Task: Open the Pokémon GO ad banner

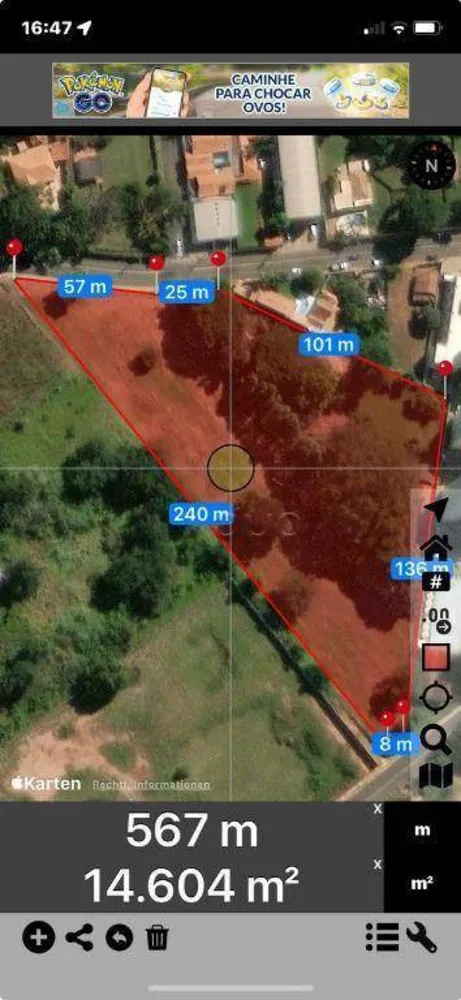Action: point(230,90)
